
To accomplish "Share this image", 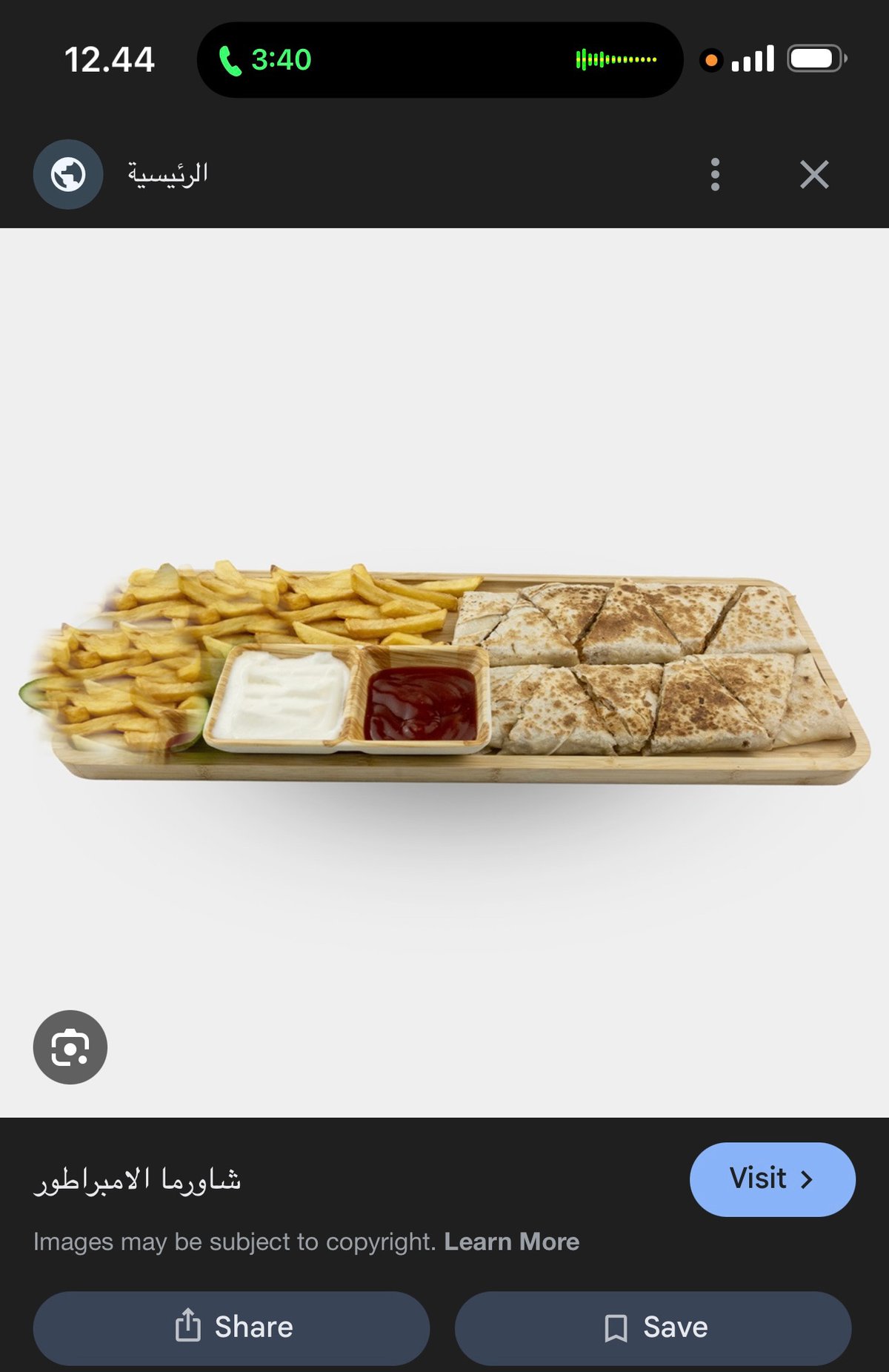I will pos(232,1328).
